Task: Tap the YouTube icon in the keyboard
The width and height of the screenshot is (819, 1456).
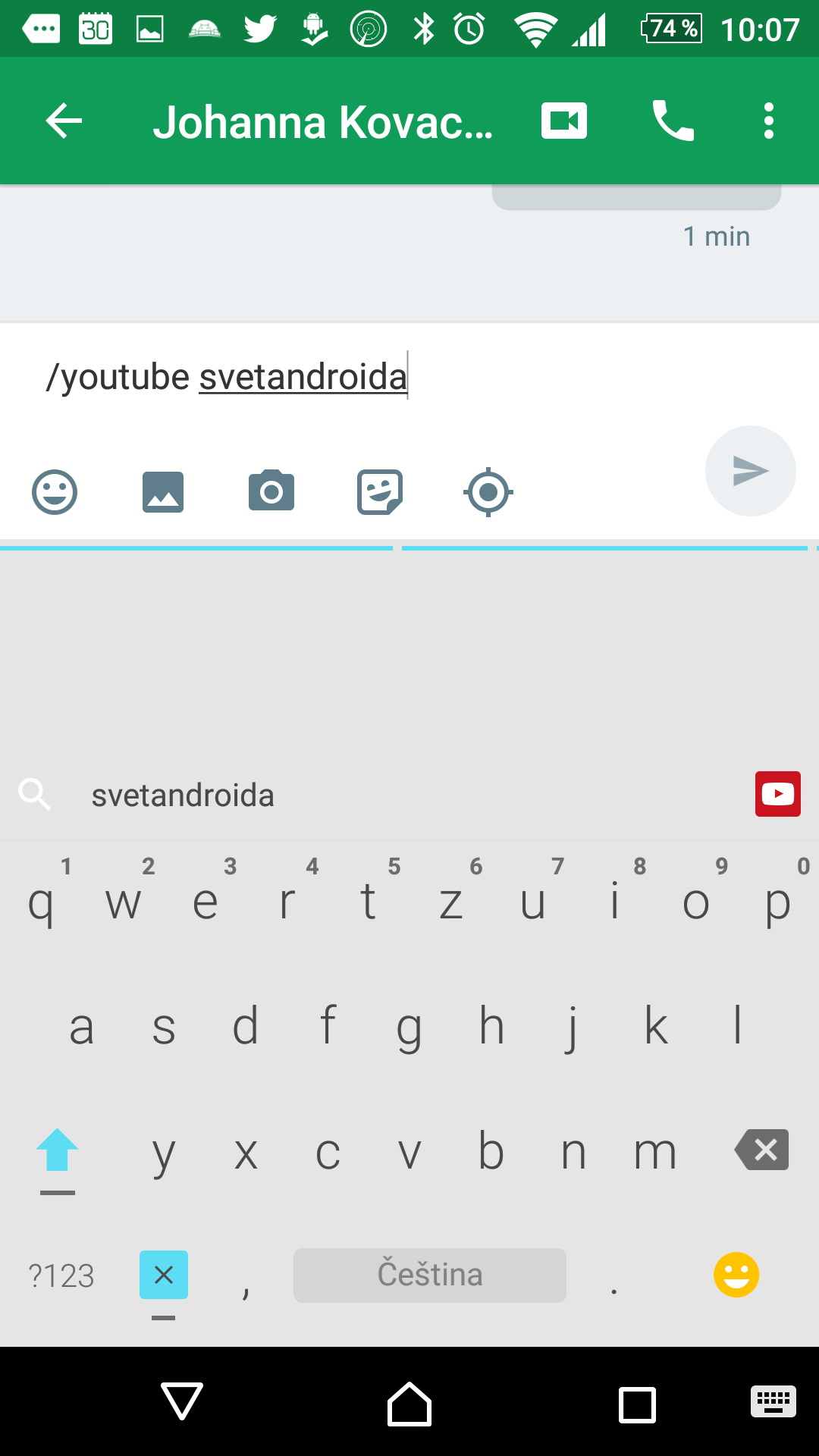Action: 778,794
